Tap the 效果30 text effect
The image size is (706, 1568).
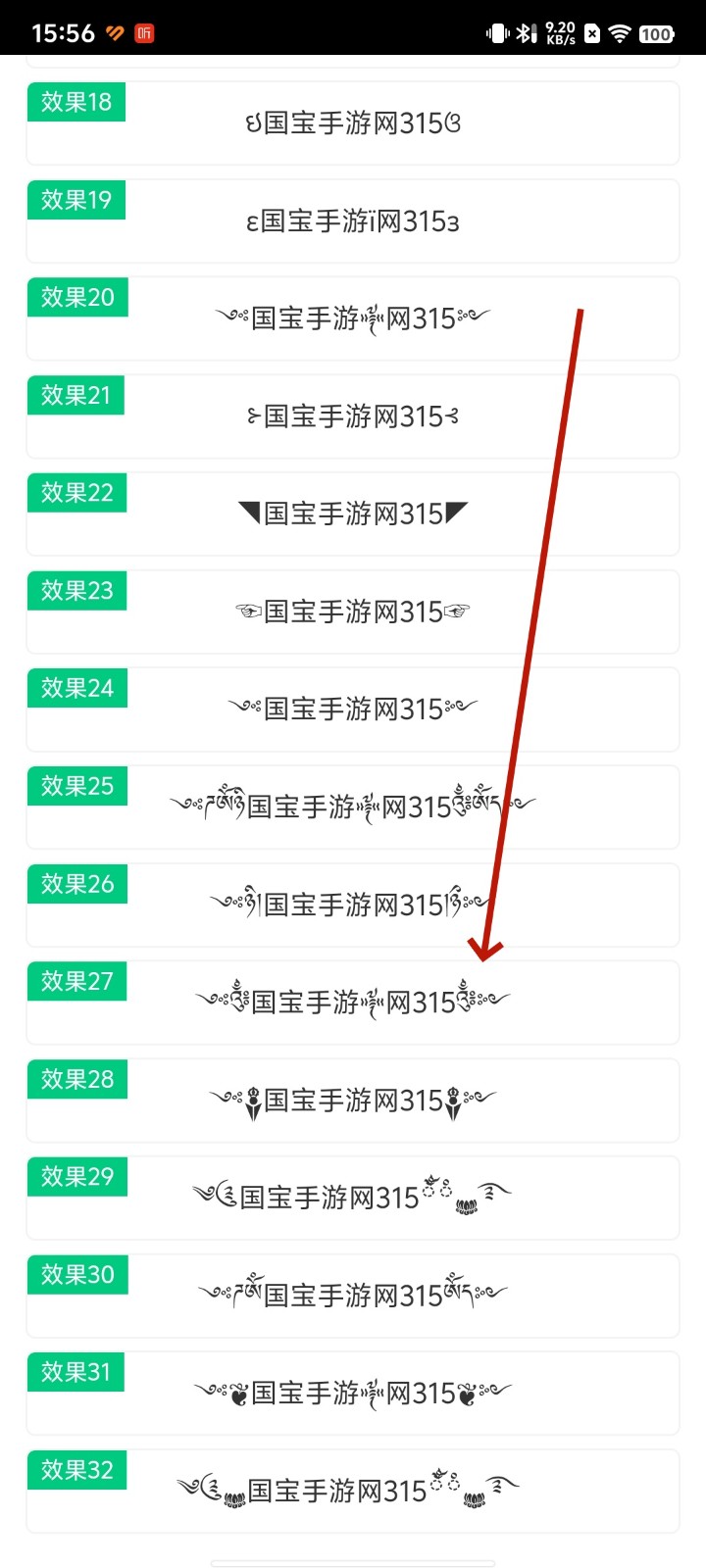[353, 1296]
